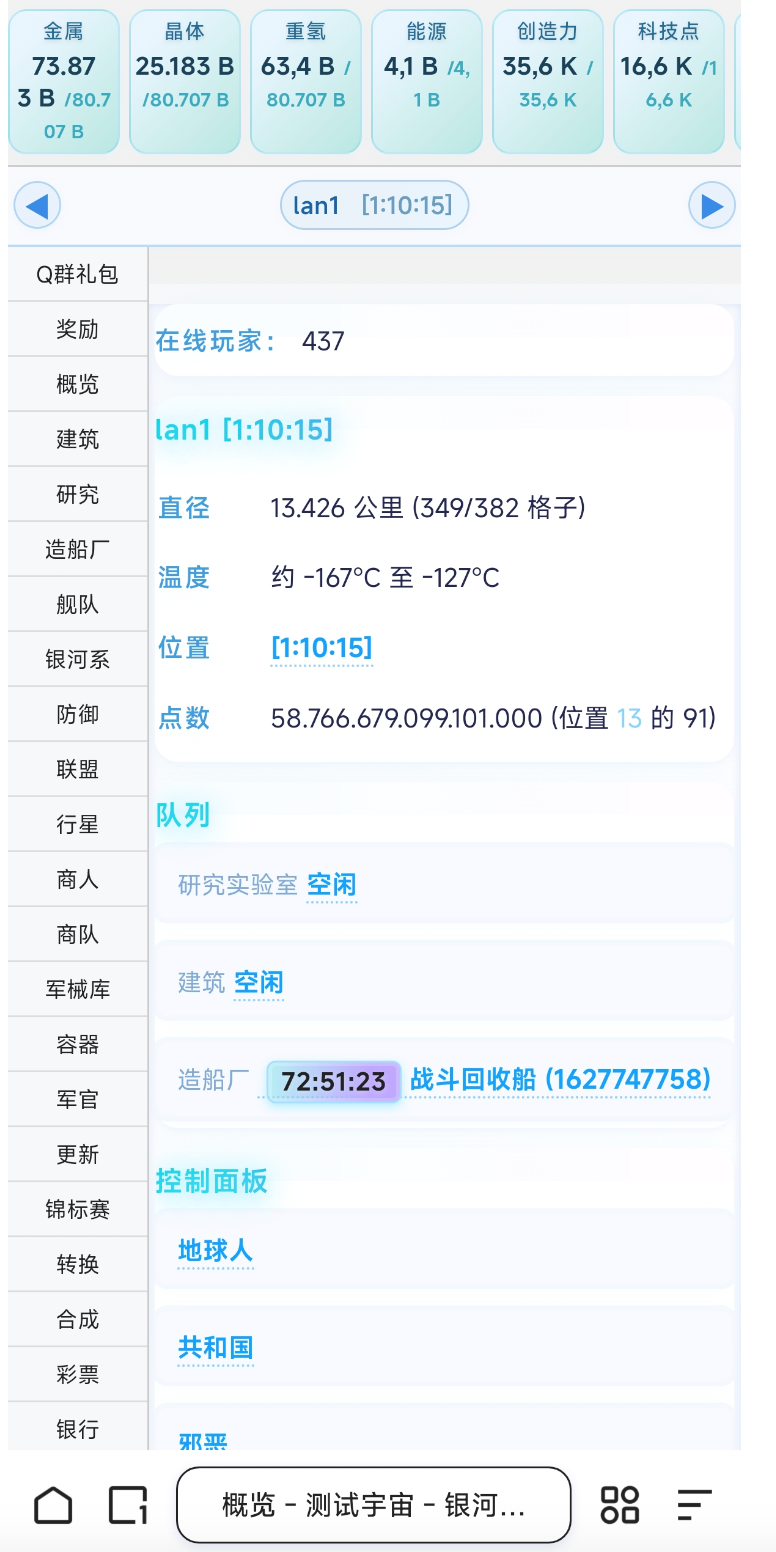Open the rank 13 link in 点数
Screen dimensions: 776x1552
629,718
